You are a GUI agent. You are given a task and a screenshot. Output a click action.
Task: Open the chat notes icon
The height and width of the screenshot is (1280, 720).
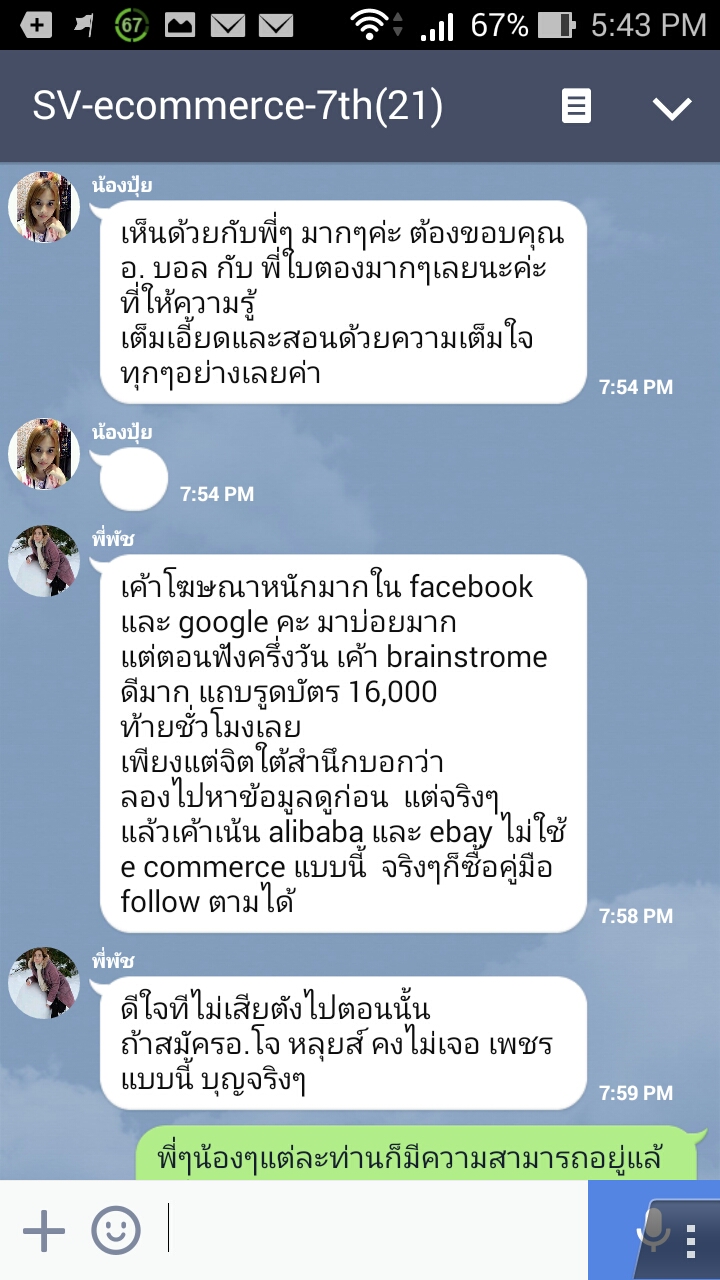pos(576,106)
